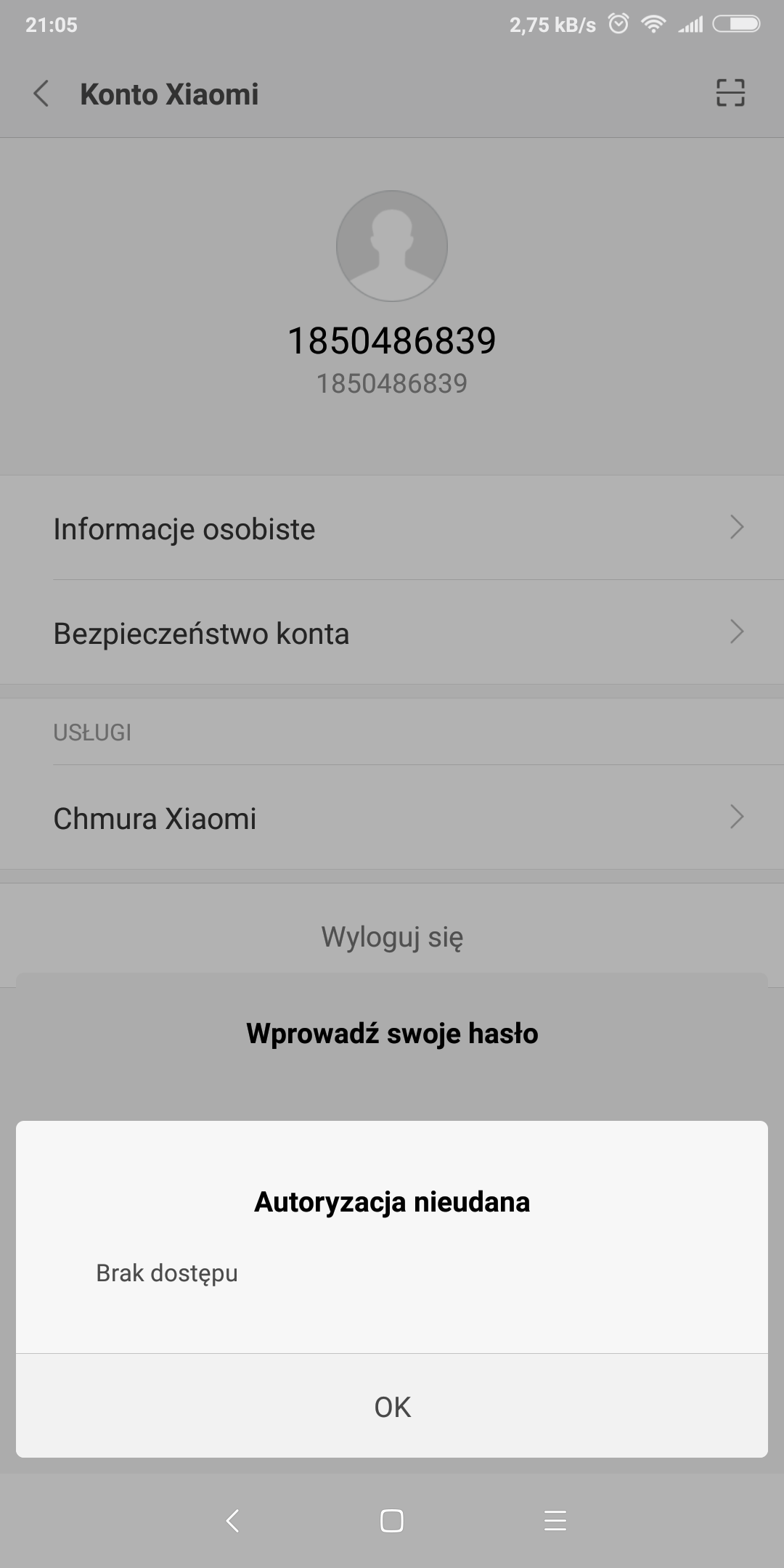Screen dimensions: 784x1568
Task: Open Informacje osobiste
Action: pyautogui.click(x=392, y=528)
